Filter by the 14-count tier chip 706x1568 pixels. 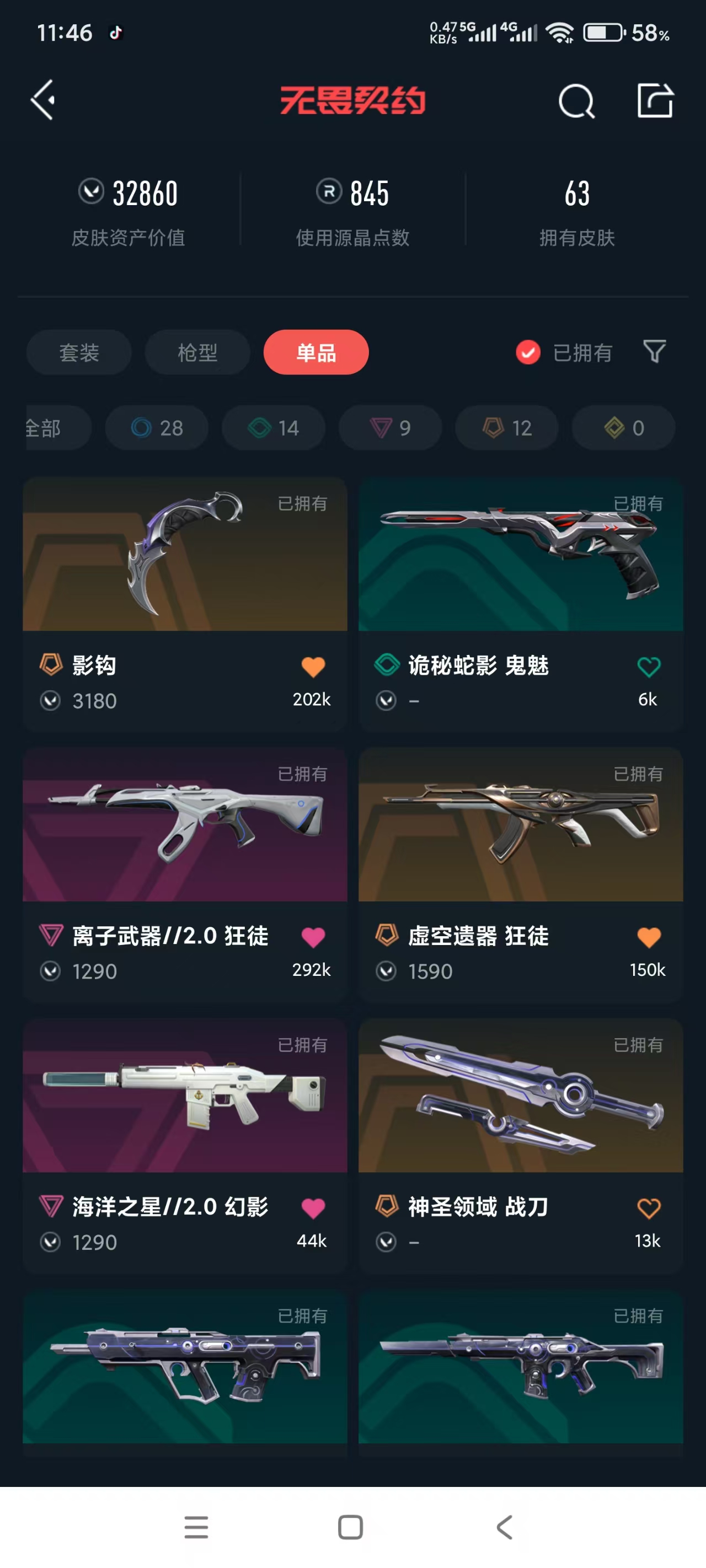point(274,428)
